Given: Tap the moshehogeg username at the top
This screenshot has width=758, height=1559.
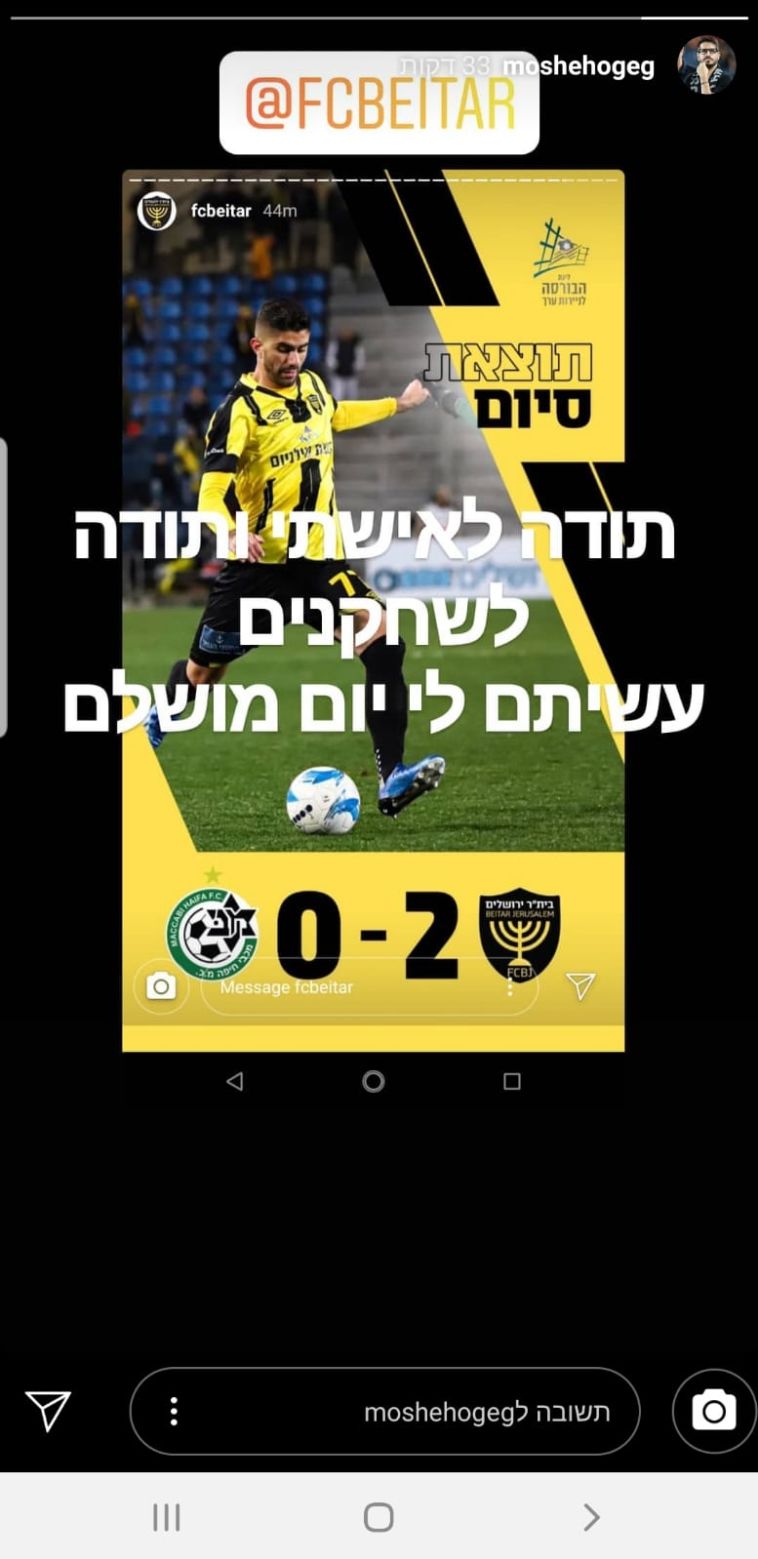Looking at the screenshot, I should click(x=578, y=67).
